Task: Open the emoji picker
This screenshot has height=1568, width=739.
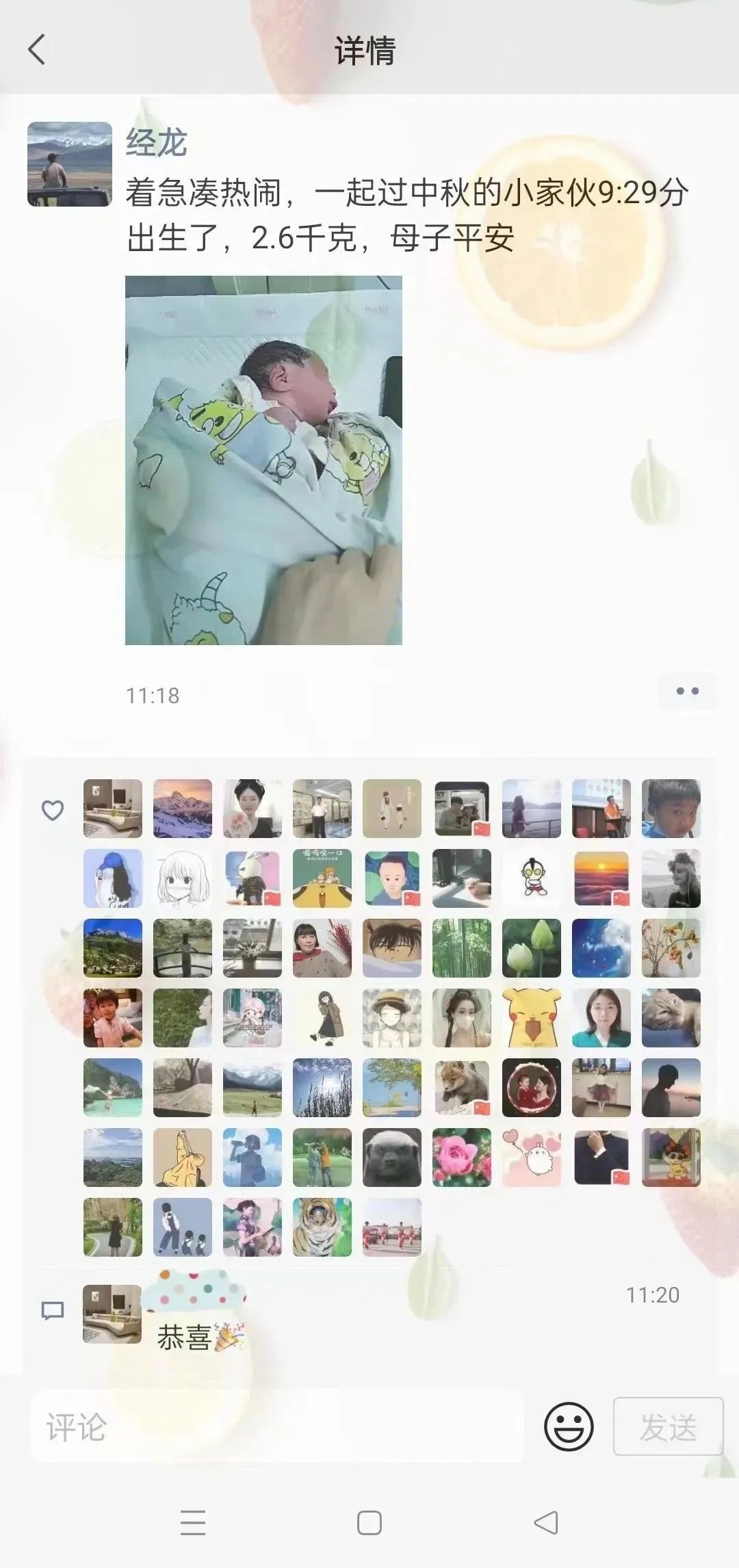Action: [x=568, y=1426]
